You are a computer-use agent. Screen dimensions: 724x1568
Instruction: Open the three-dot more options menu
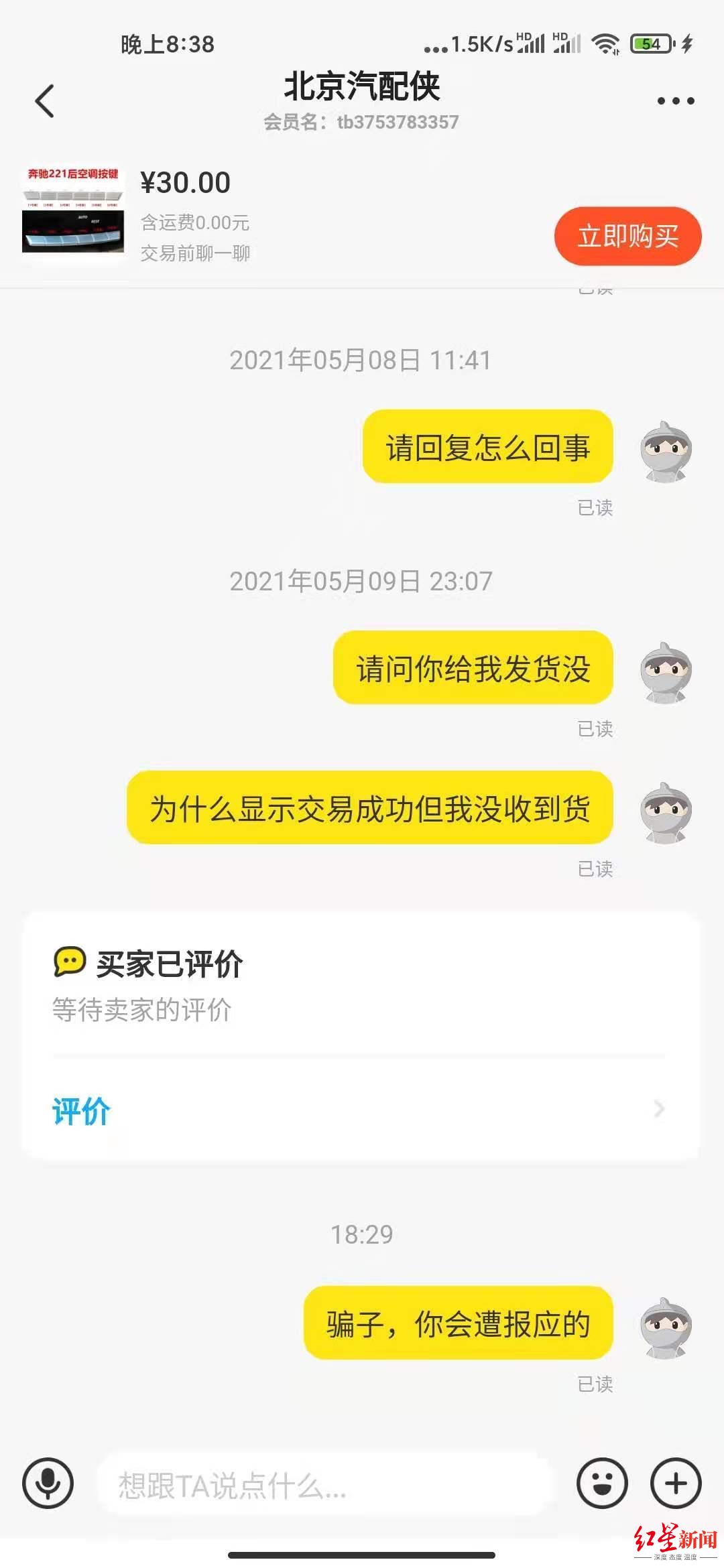675,102
